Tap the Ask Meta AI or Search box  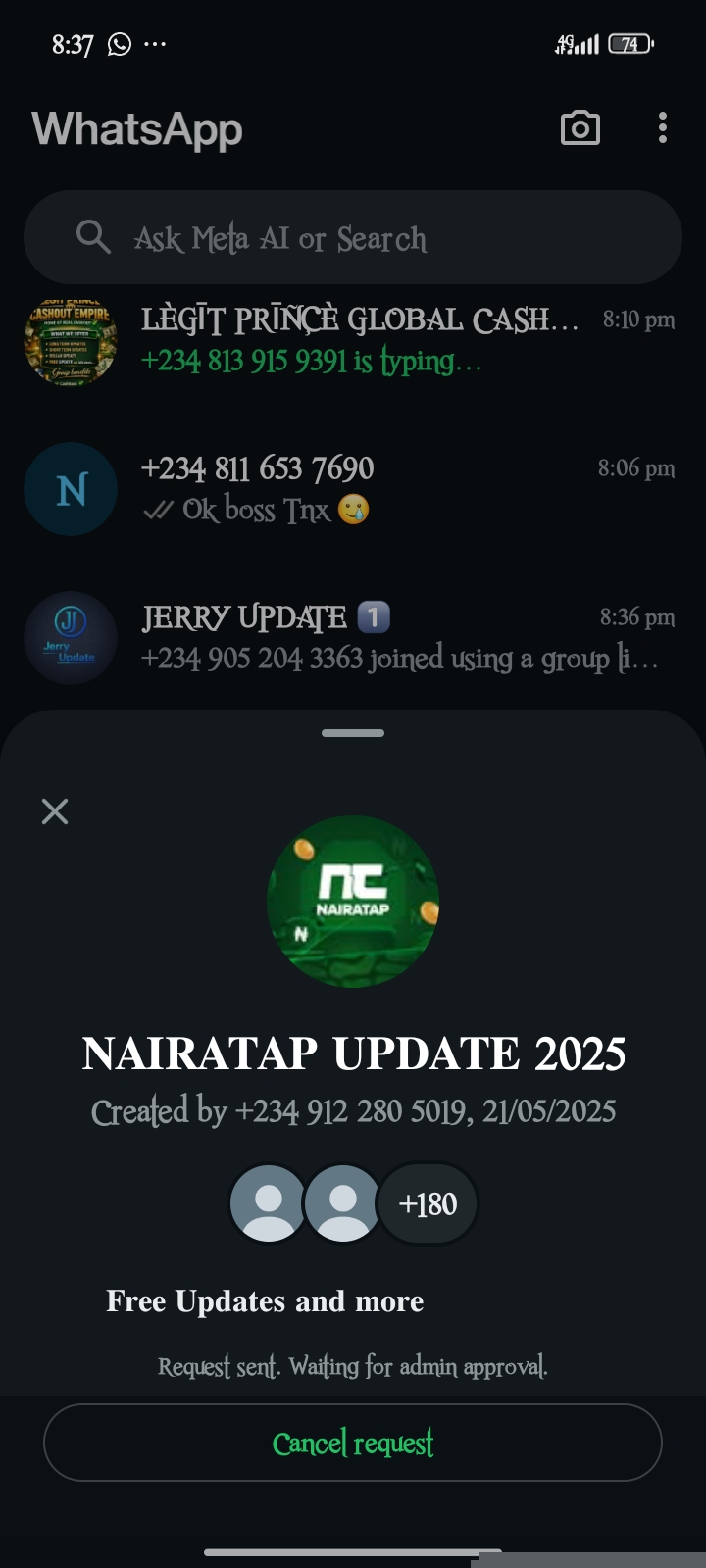point(353,238)
